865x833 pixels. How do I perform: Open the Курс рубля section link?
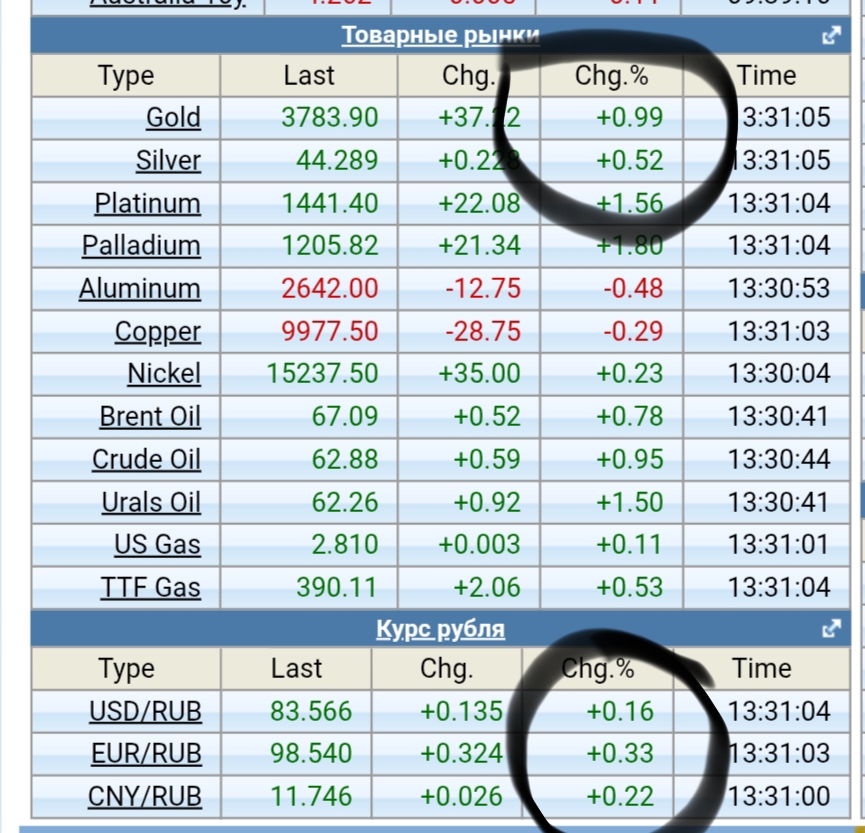coord(440,629)
